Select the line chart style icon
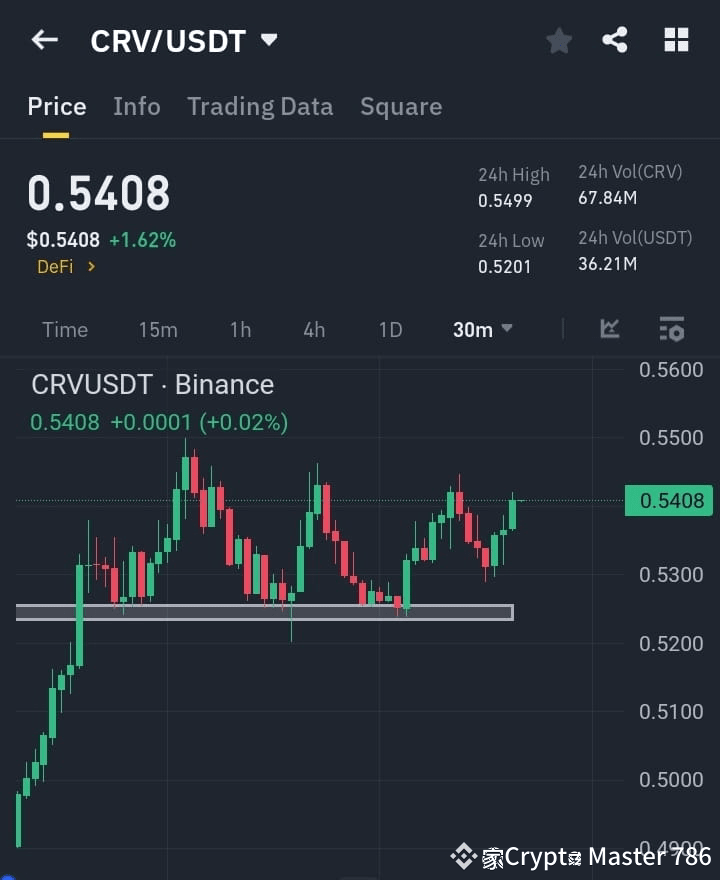Image resolution: width=720 pixels, height=880 pixels. pos(610,329)
